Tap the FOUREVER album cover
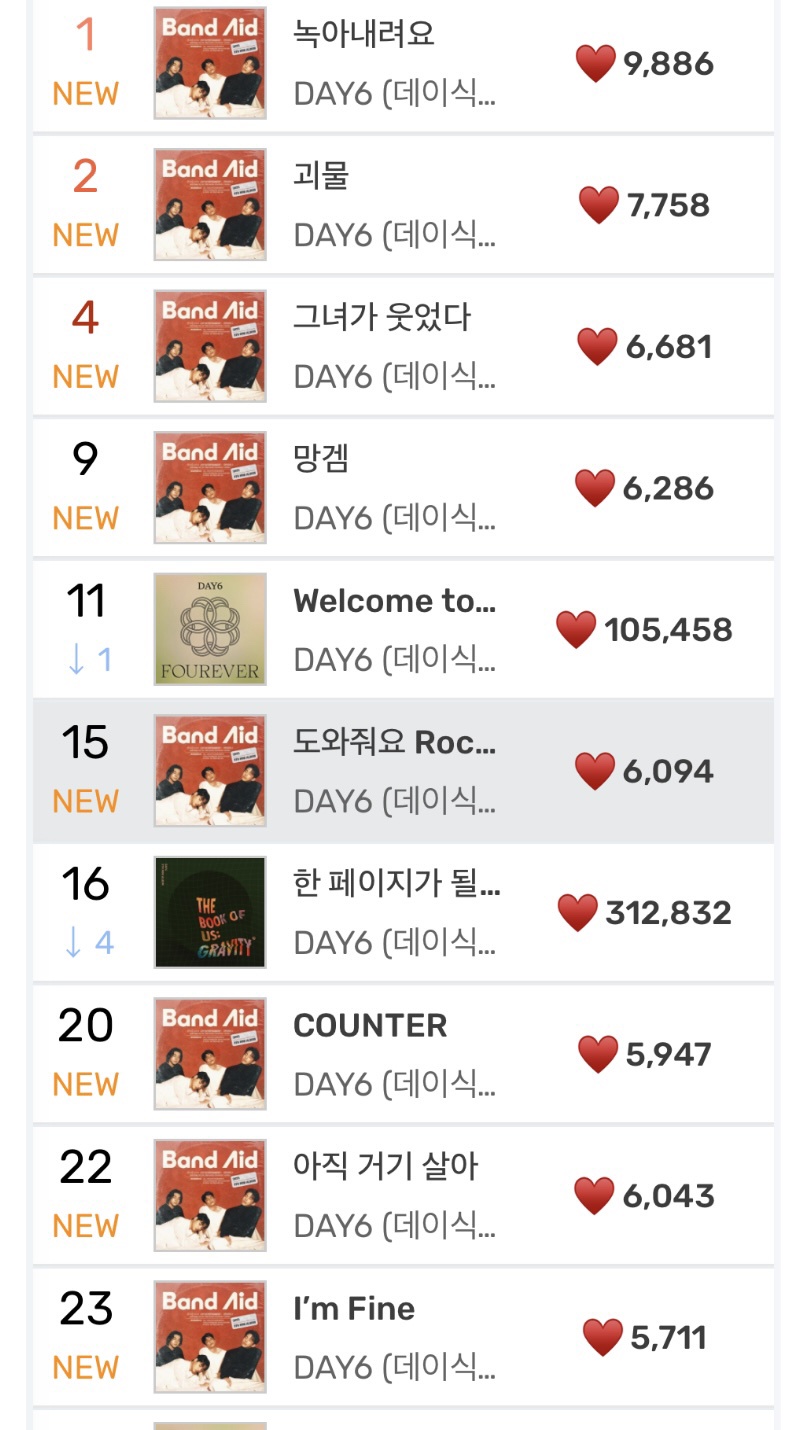The height and width of the screenshot is (1430, 798). (x=210, y=629)
